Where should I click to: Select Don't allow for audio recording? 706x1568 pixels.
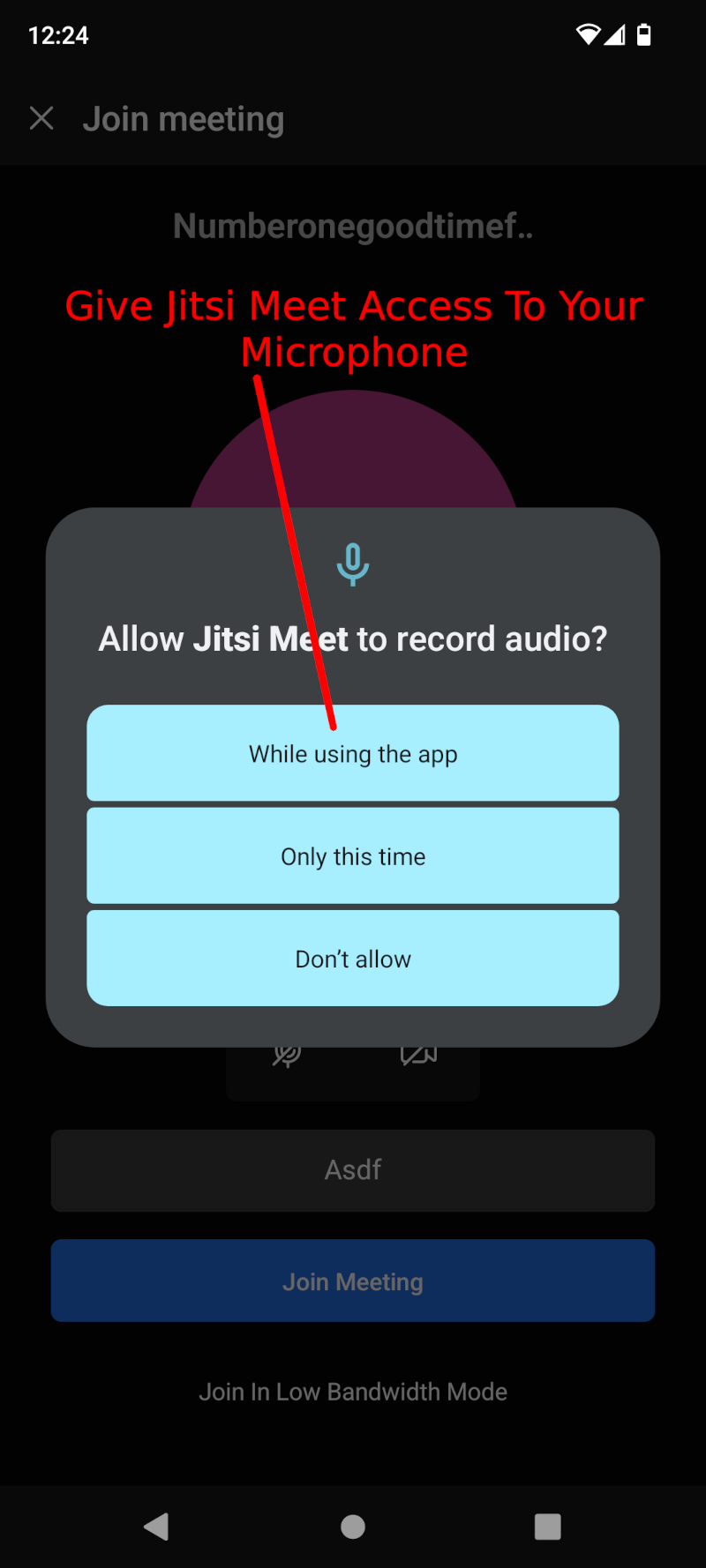[x=353, y=959]
